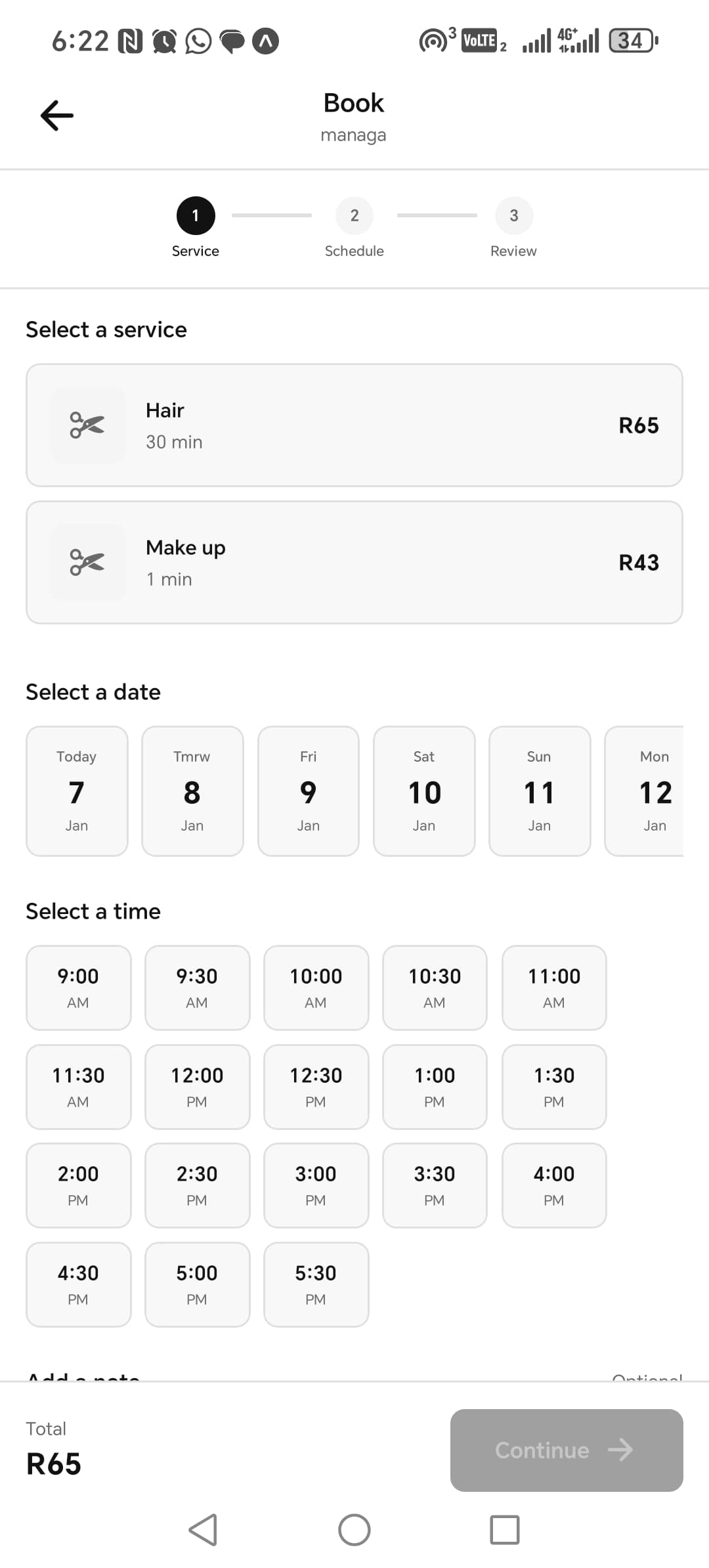The width and height of the screenshot is (709, 1568).
Task: Select Saturday 10 Jan as booking date
Action: tap(423, 791)
